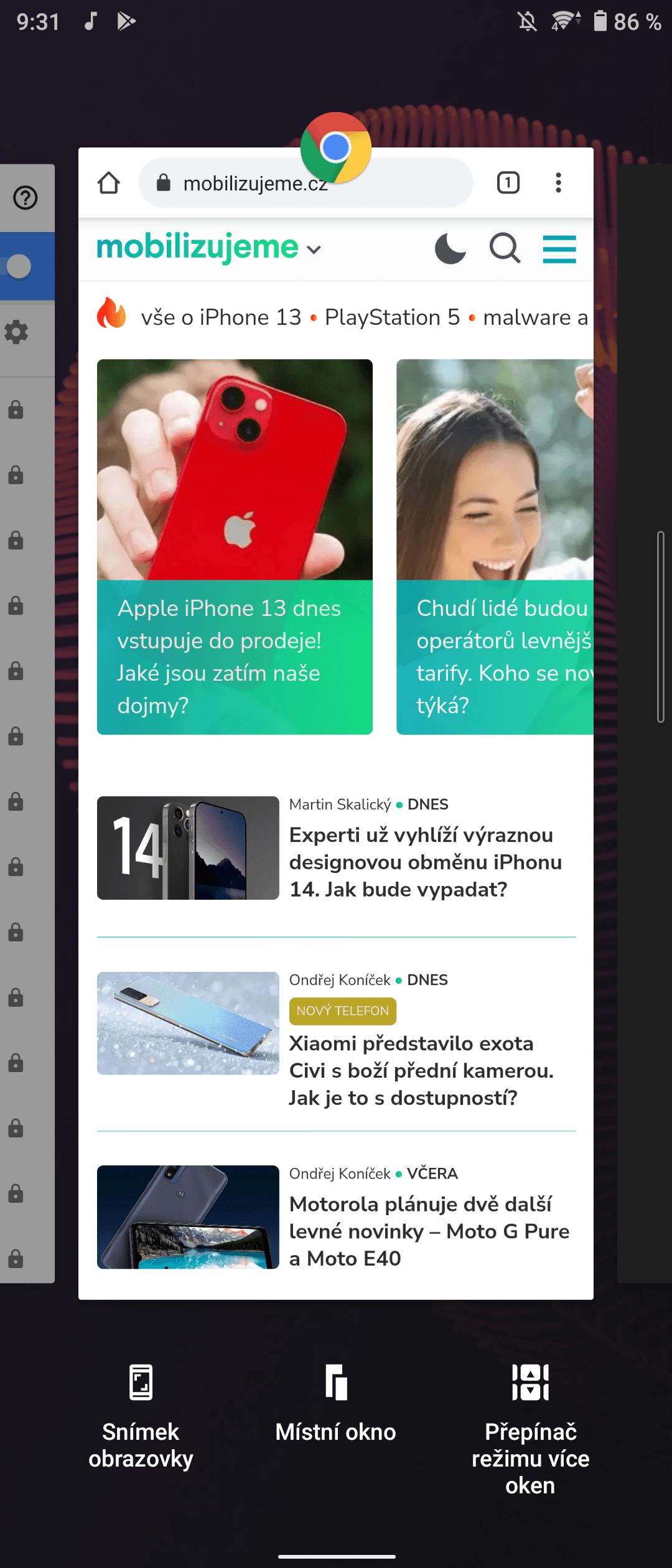Image resolution: width=672 pixels, height=1568 pixels.
Task: Switch to the dark app card on right
Action: click(645, 722)
